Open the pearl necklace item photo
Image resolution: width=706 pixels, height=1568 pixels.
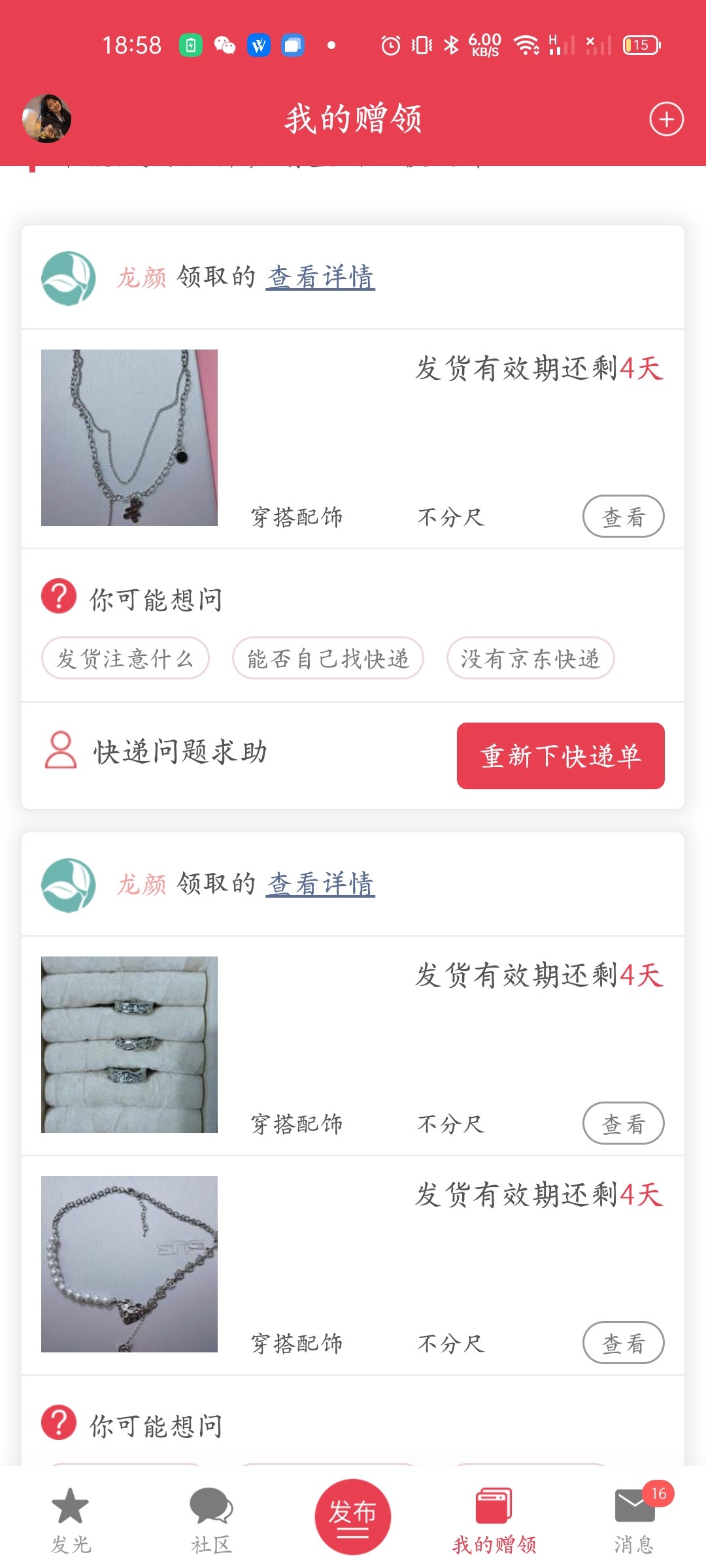(129, 1264)
